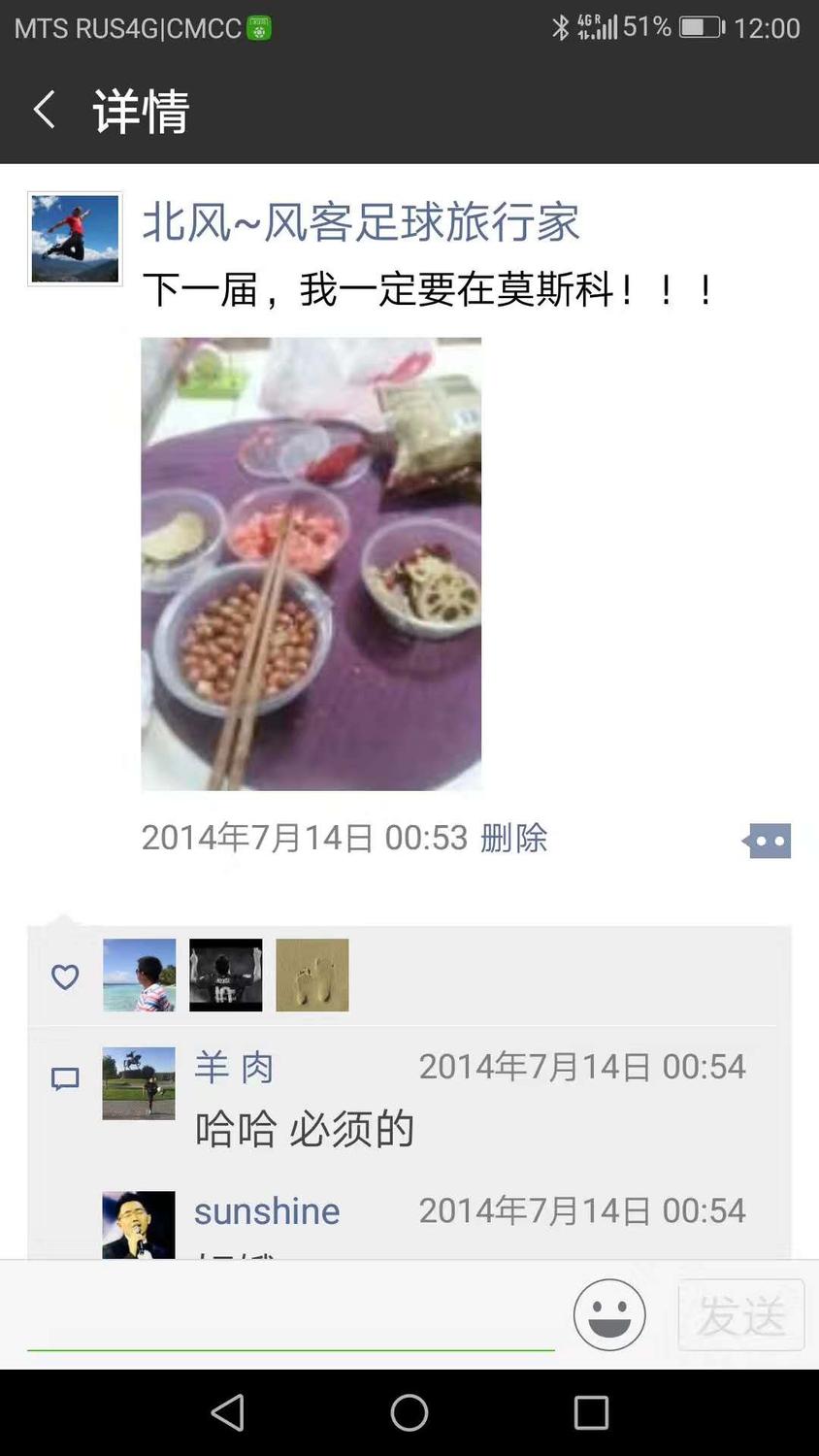Screen dimensions: 819x1456
Task: Tap sunshine's comment avatar
Action: click(139, 1225)
